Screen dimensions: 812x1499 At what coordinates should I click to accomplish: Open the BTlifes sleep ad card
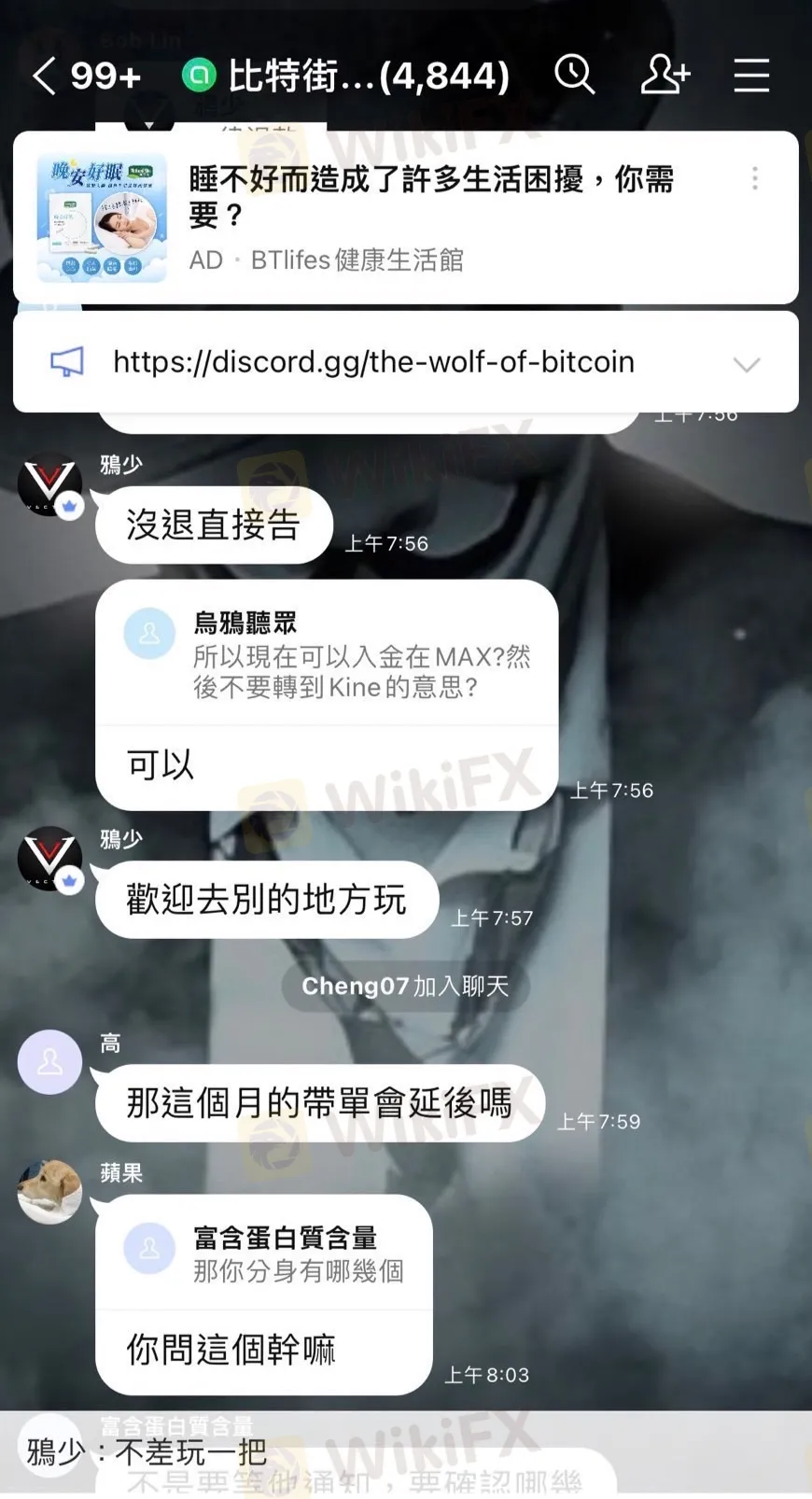[x=401, y=217]
